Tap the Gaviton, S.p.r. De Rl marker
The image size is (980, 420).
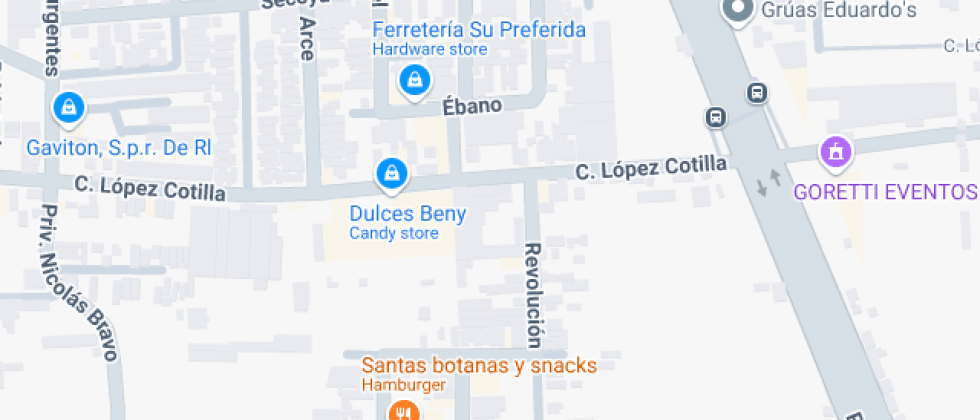(67, 106)
